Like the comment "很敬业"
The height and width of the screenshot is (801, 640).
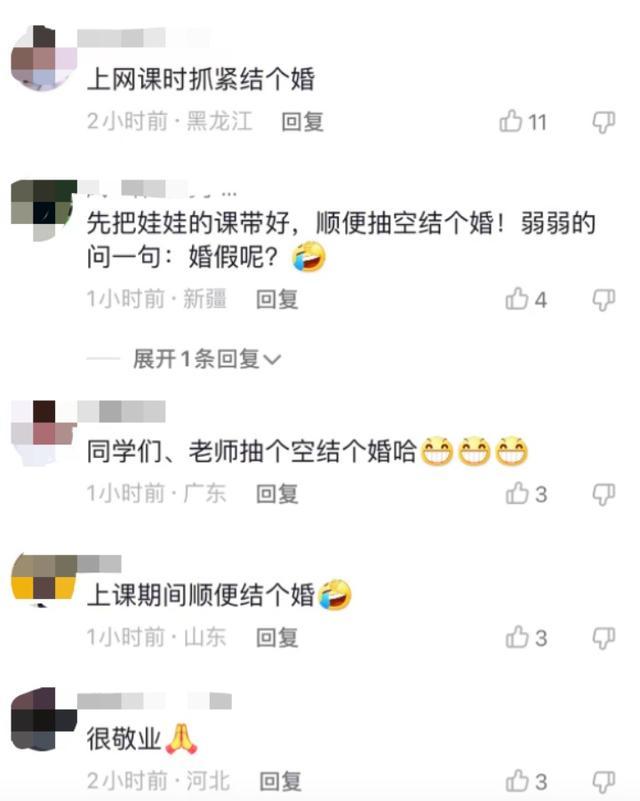click(516, 780)
